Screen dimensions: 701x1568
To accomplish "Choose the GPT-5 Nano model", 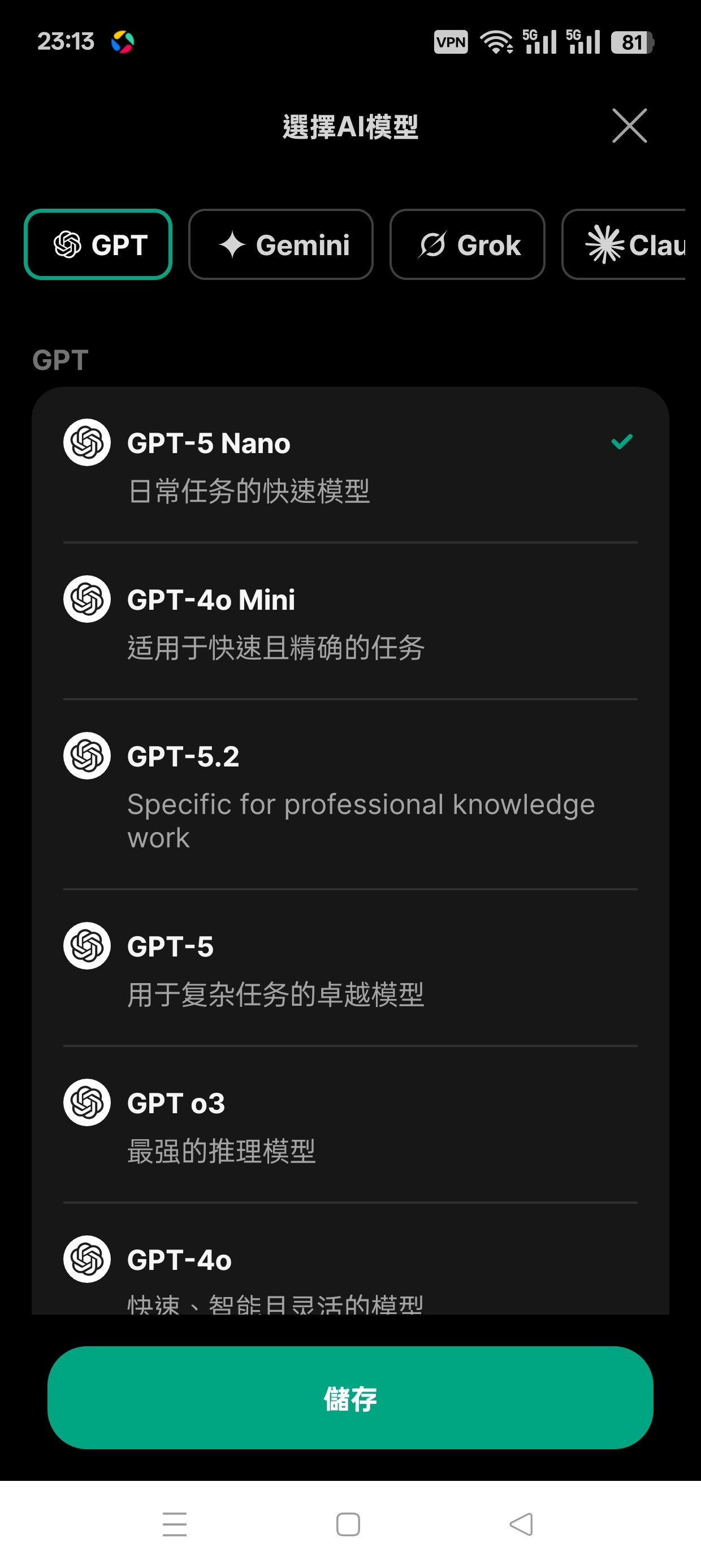I will coord(350,465).
